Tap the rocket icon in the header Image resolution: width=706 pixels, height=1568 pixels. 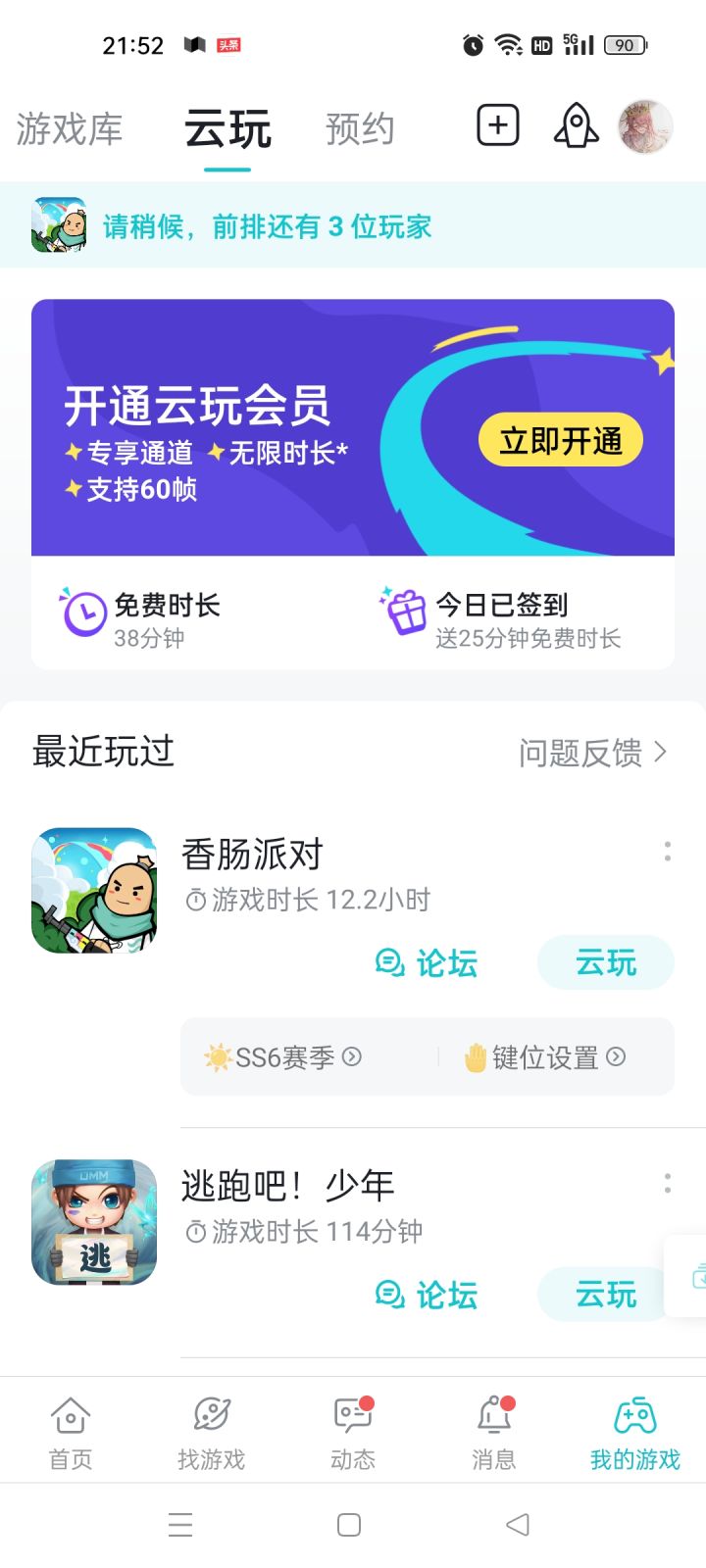[x=576, y=125]
